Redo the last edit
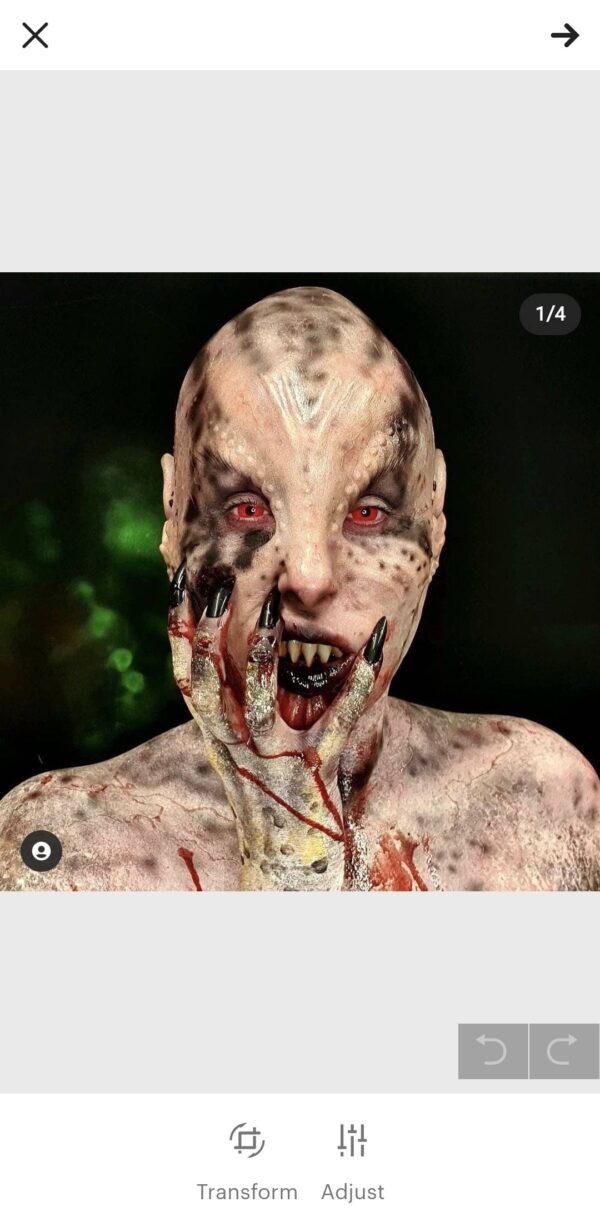Image resolution: width=600 pixels, height=1222 pixels. [x=564, y=1051]
